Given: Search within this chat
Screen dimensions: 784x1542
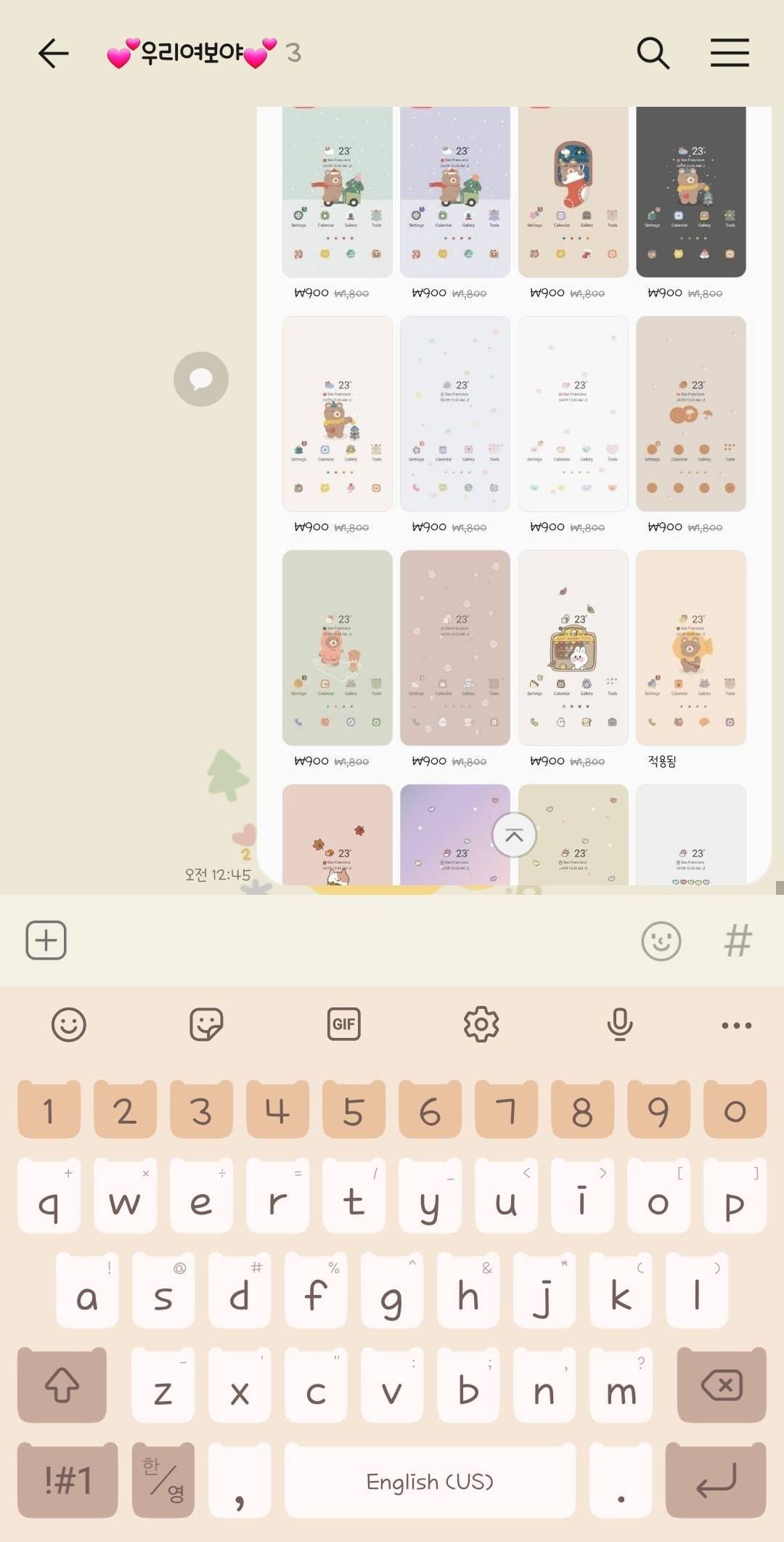Looking at the screenshot, I should tap(653, 53).
